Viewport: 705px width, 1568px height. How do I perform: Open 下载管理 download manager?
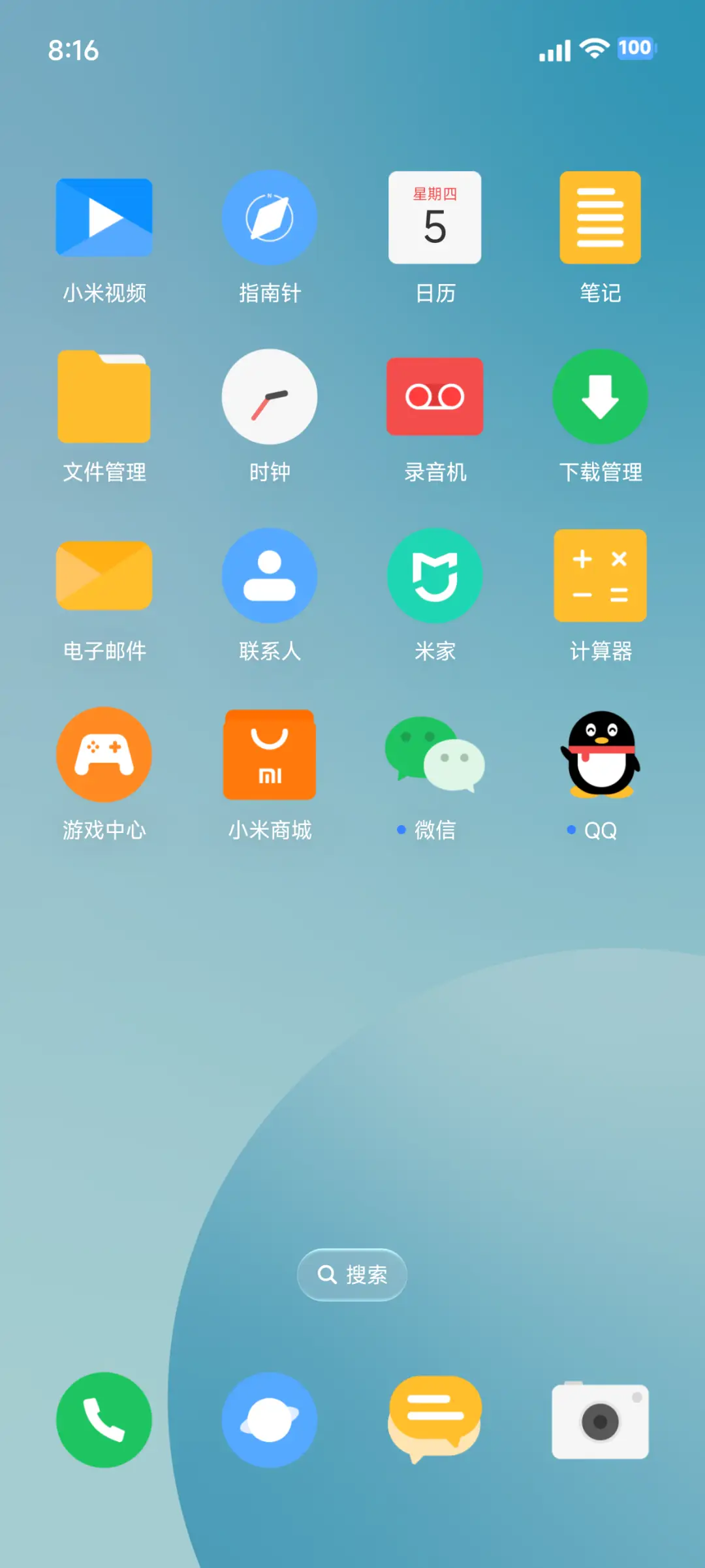coord(600,396)
